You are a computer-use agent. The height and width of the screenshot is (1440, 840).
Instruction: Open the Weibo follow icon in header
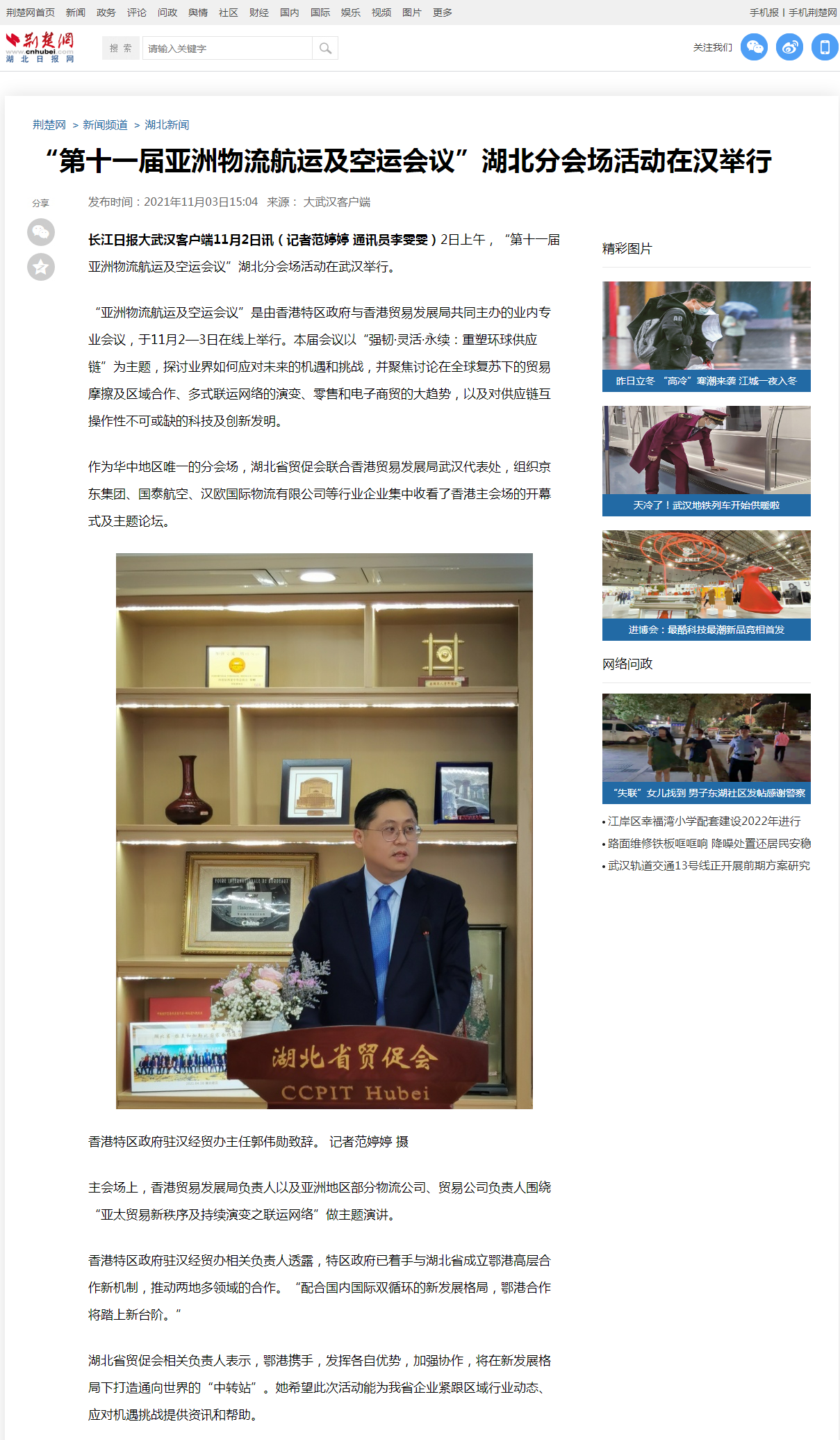pos(789,47)
